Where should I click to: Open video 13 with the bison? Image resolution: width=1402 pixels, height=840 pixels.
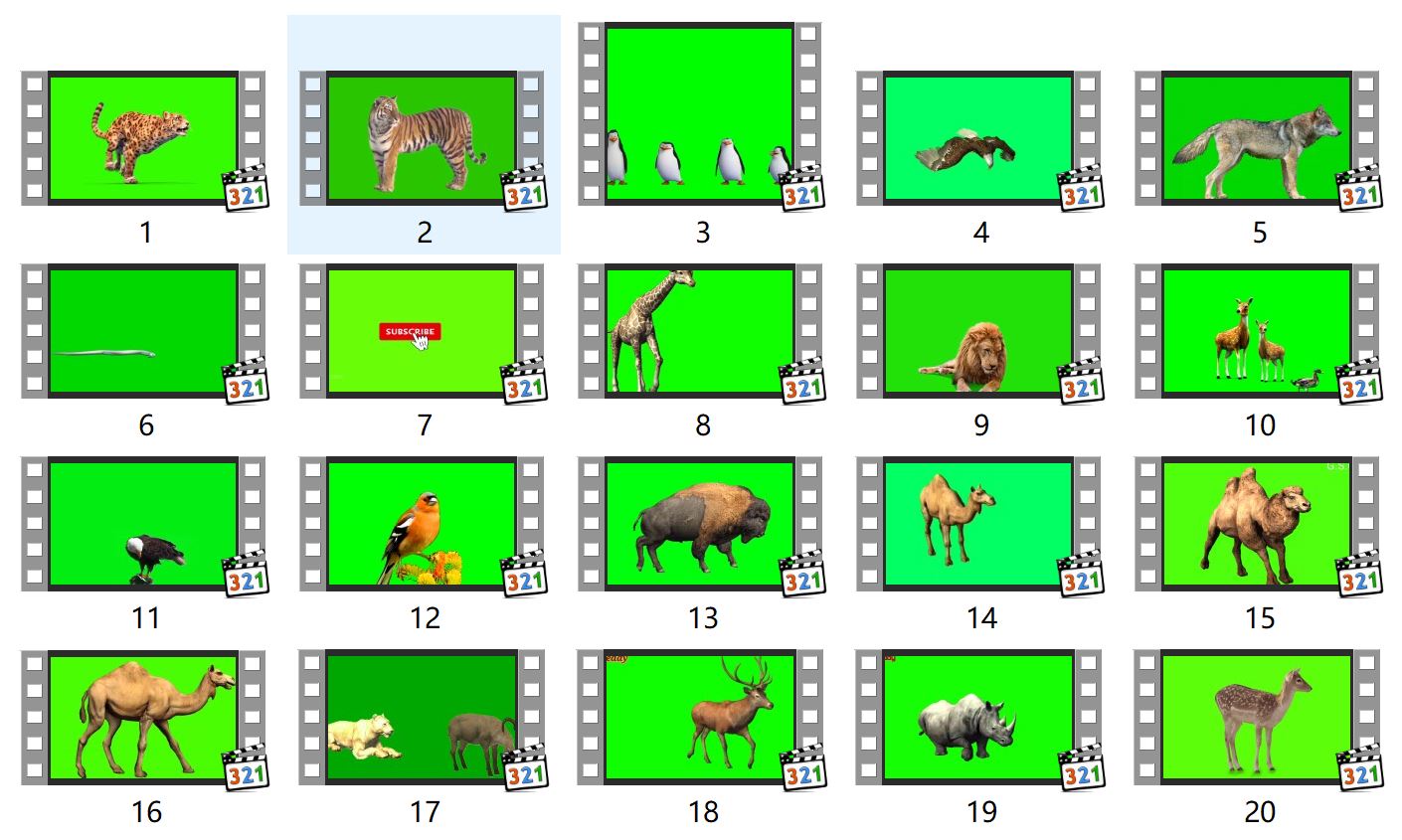(x=700, y=524)
